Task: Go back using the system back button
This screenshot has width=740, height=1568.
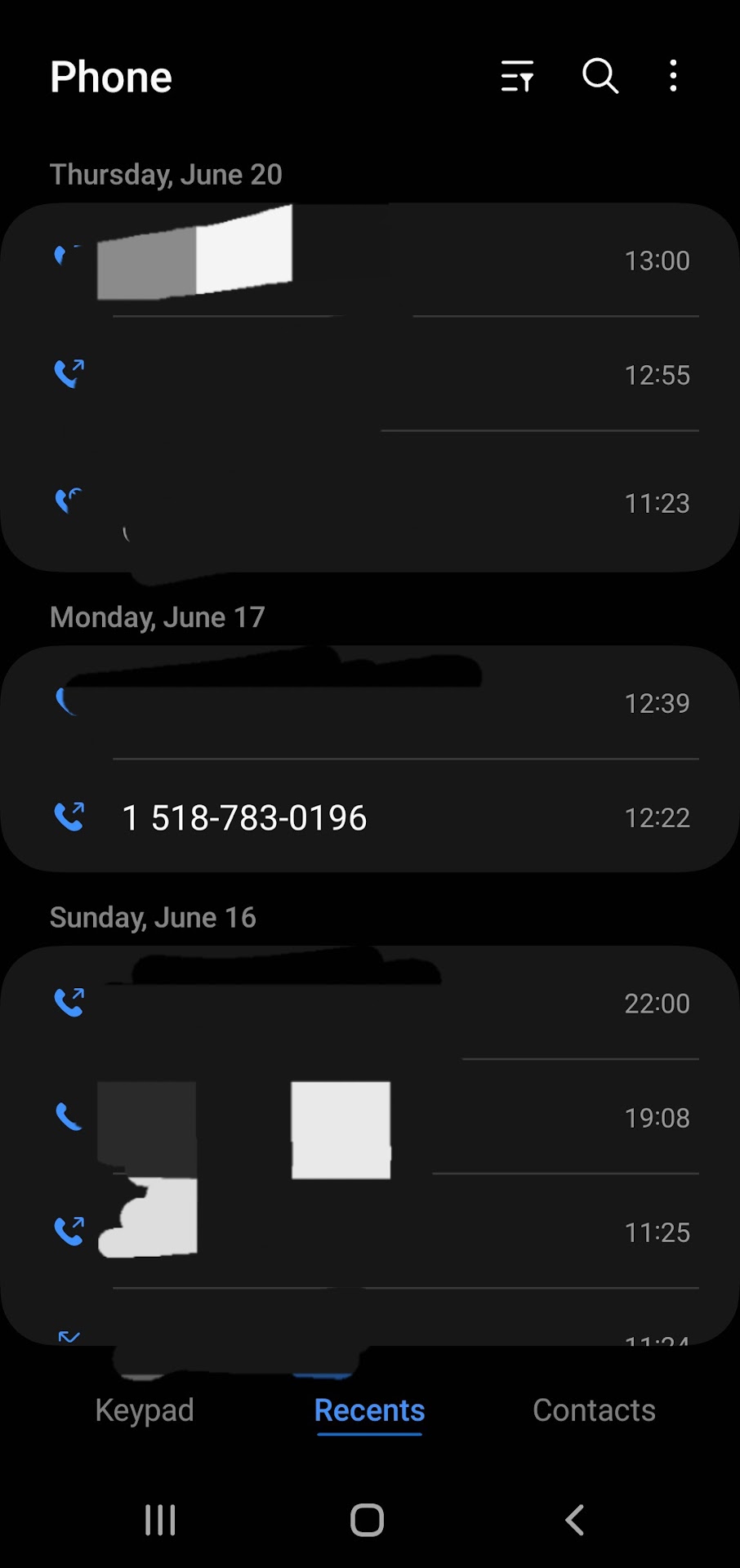Action: coord(575,1520)
